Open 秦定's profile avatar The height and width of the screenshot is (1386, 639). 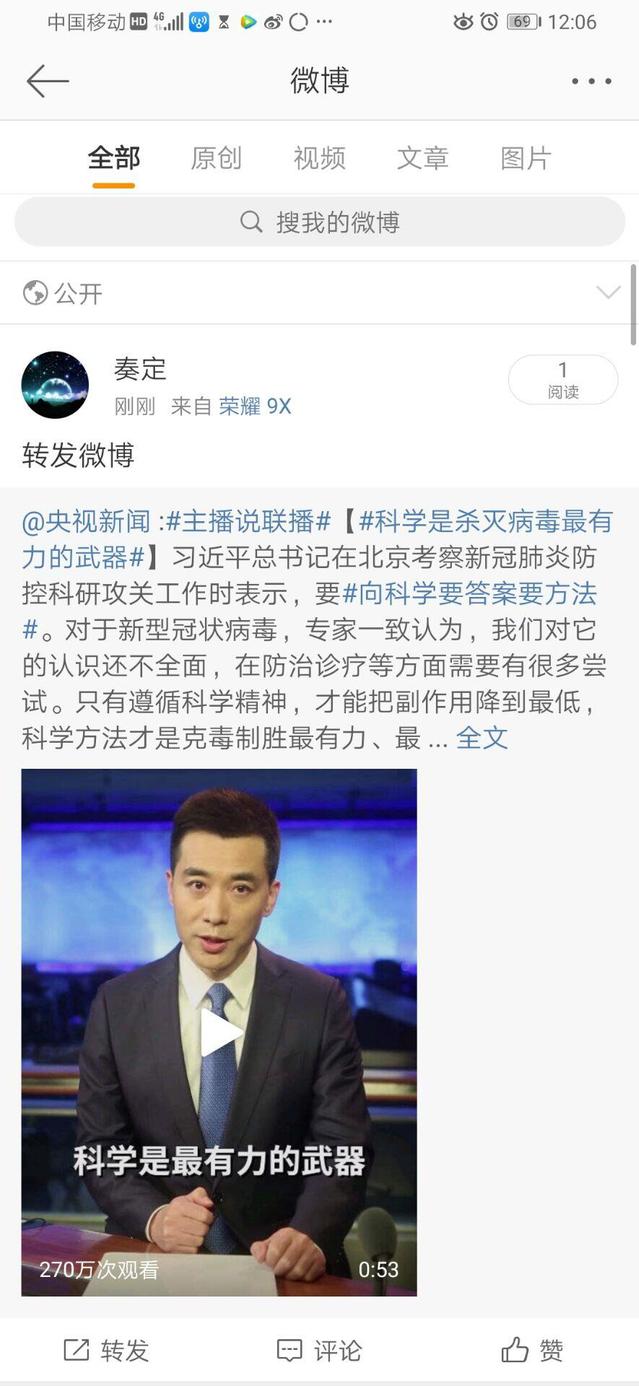55,385
